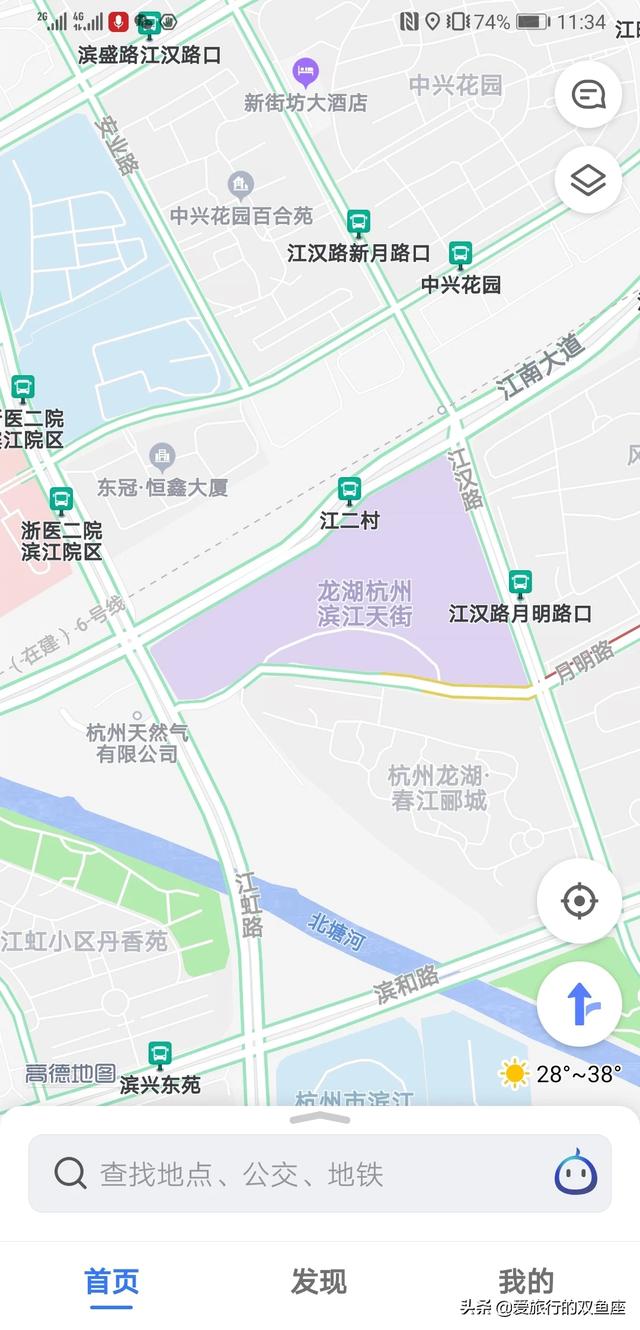Select the 中兴花园 bus stop marker
This screenshot has width=640, height=1330.
[x=460, y=253]
